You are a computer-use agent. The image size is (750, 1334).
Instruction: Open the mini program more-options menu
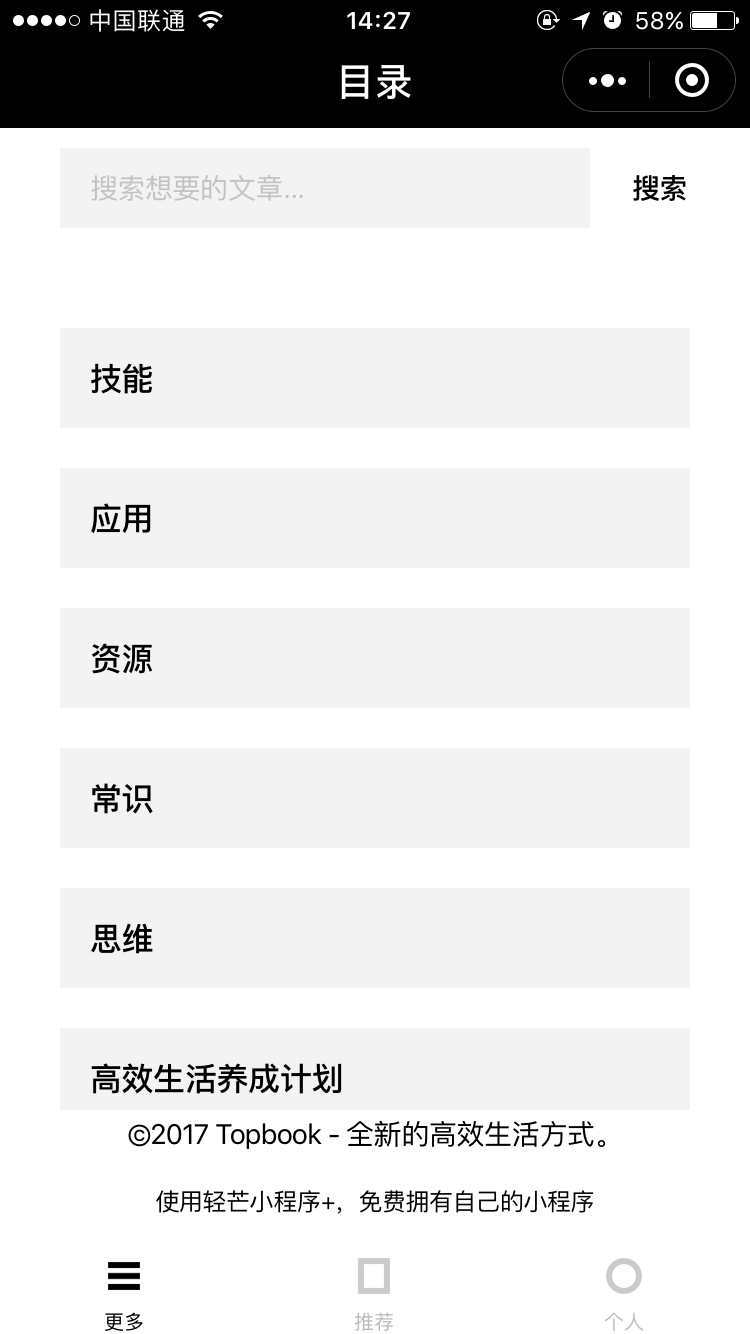click(607, 81)
